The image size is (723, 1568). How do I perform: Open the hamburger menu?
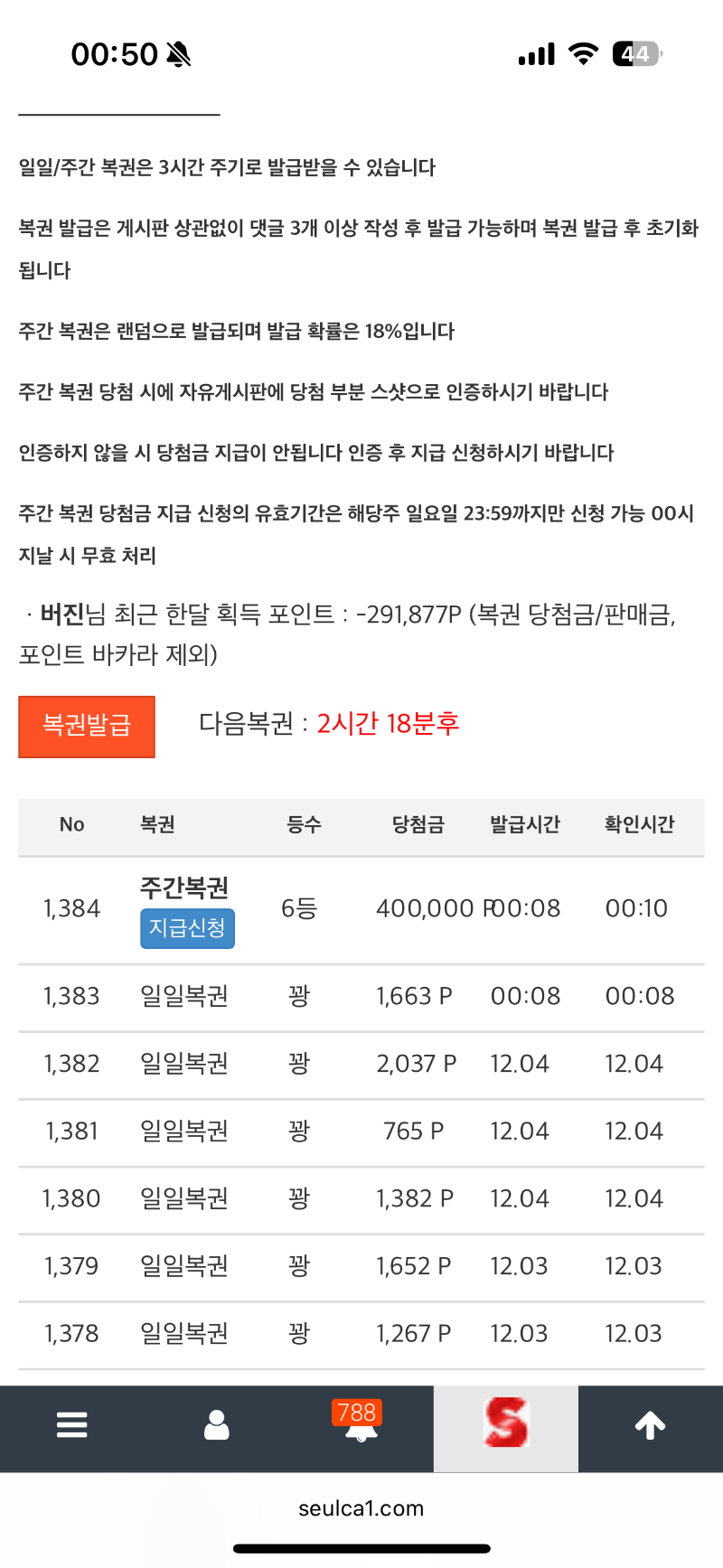click(x=72, y=1425)
